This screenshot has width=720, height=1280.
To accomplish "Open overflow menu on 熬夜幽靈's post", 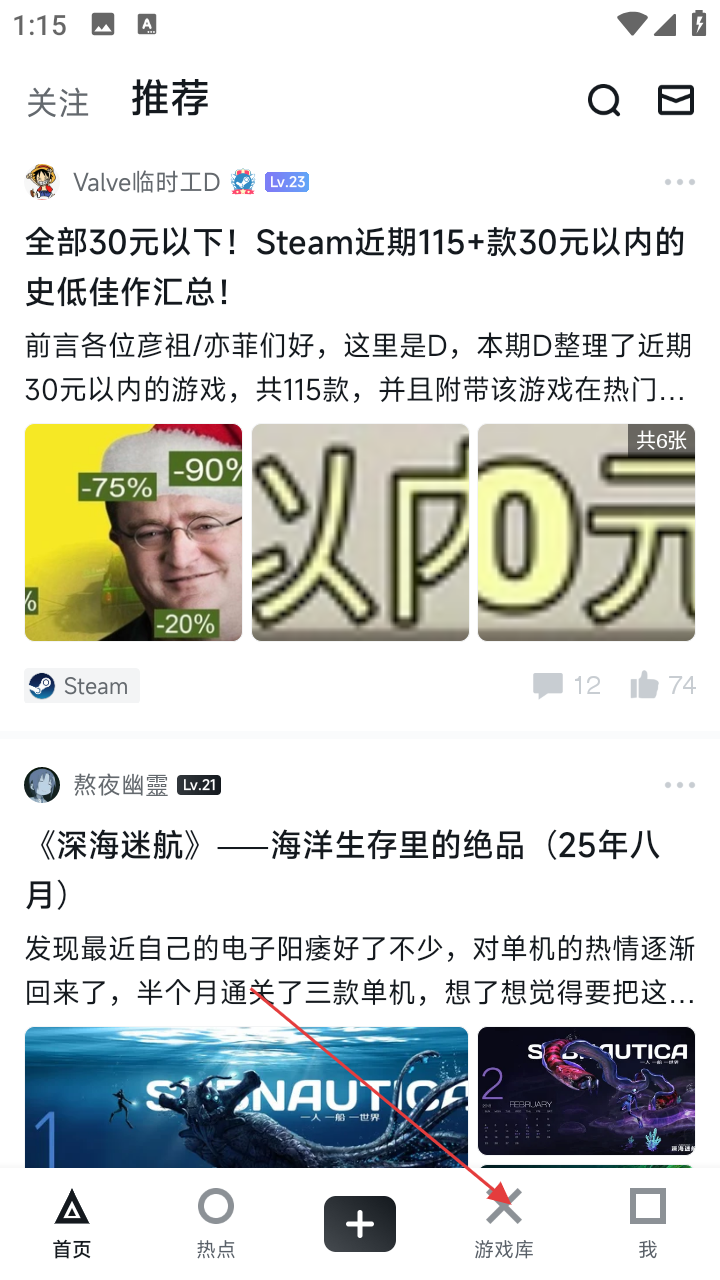I will [679, 785].
